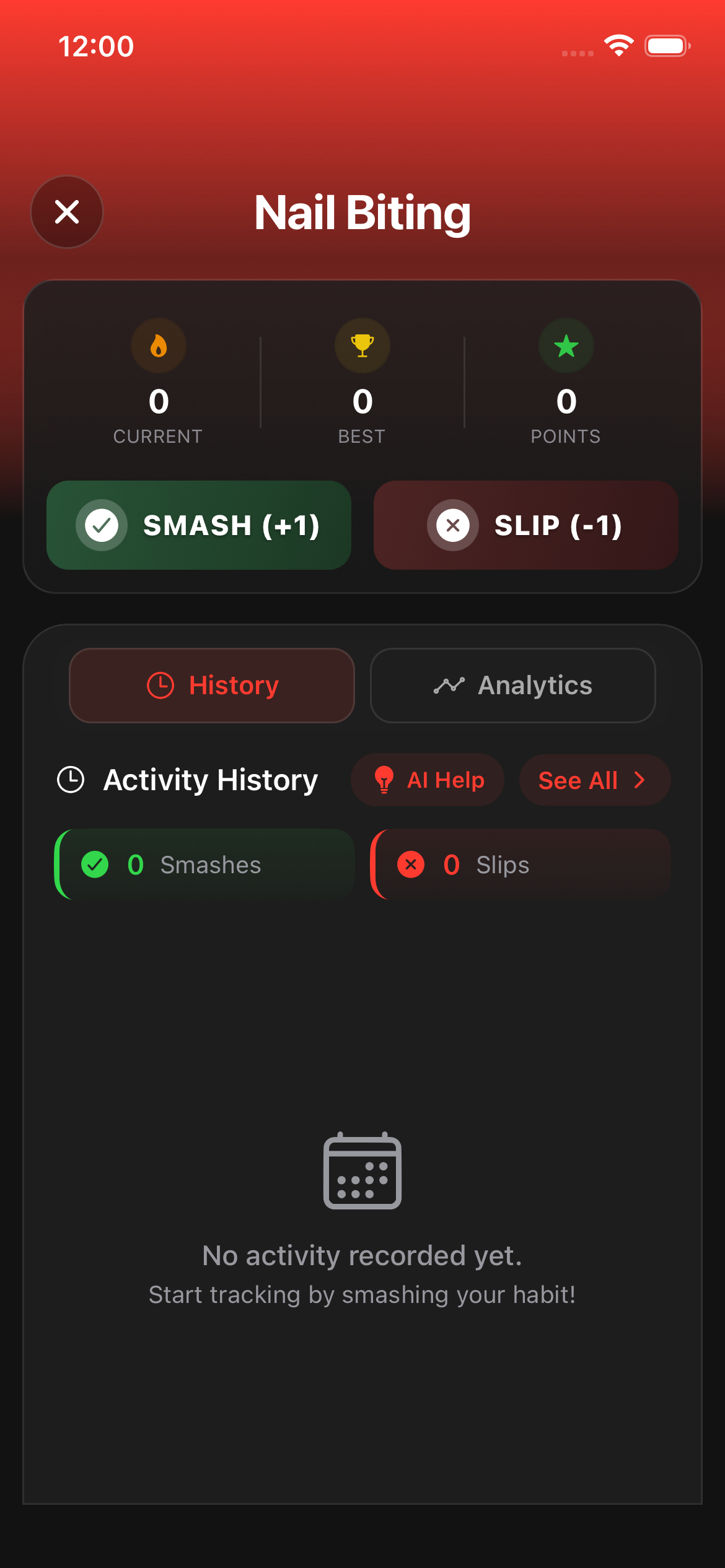Open AI Help
The image size is (725, 1568).
(x=427, y=780)
